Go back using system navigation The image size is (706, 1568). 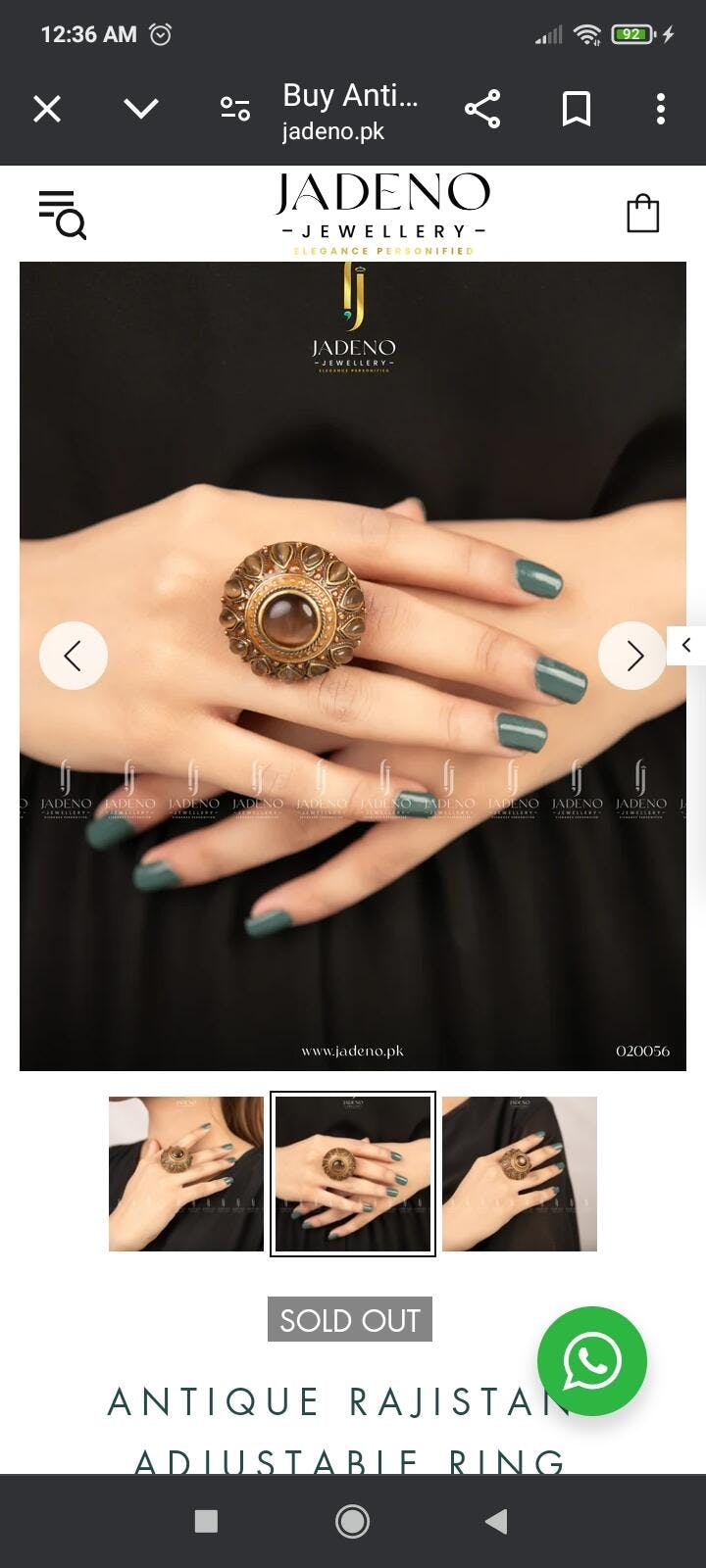(x=496, y=1521)
